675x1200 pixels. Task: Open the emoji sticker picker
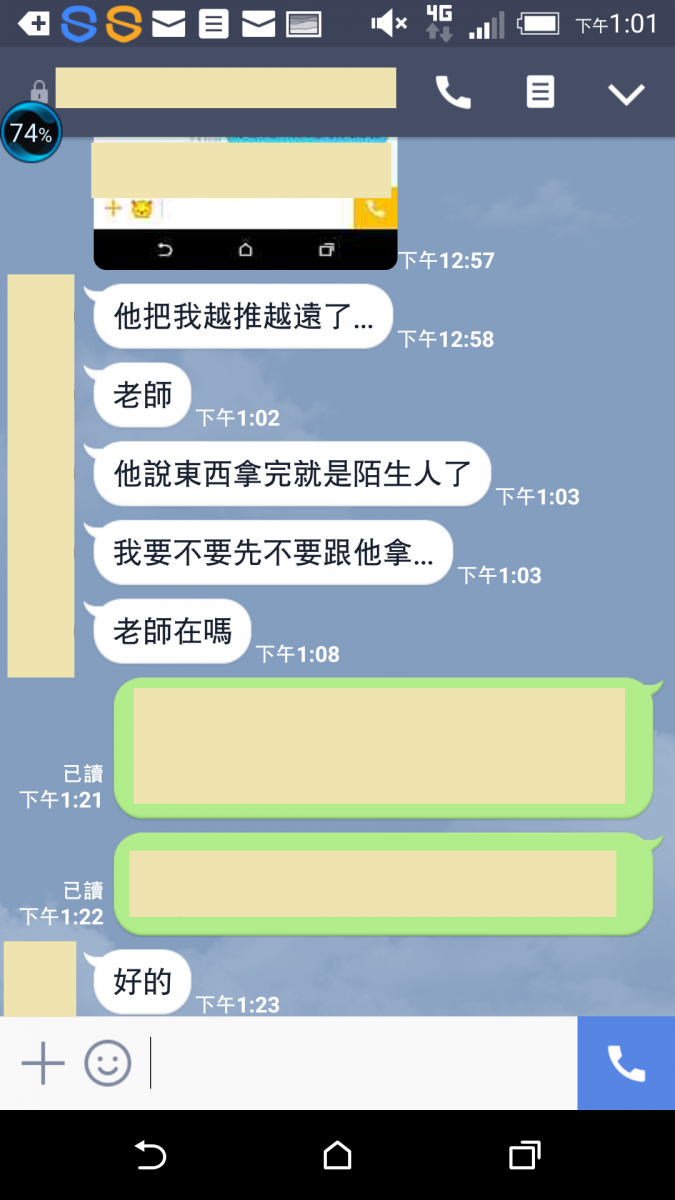(x=107, y=1063)
